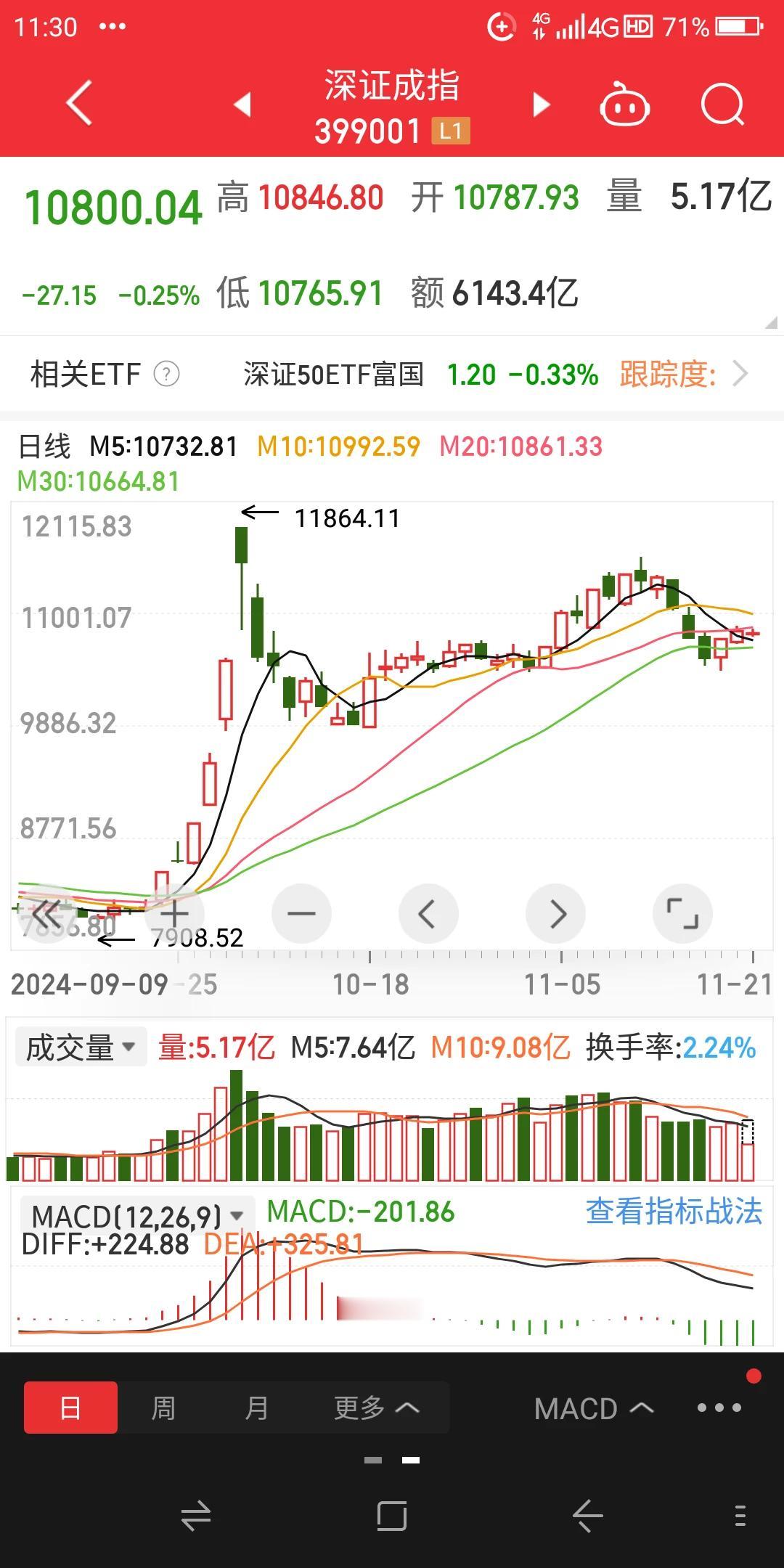Go back using the top-left arrow

point(80,103)
